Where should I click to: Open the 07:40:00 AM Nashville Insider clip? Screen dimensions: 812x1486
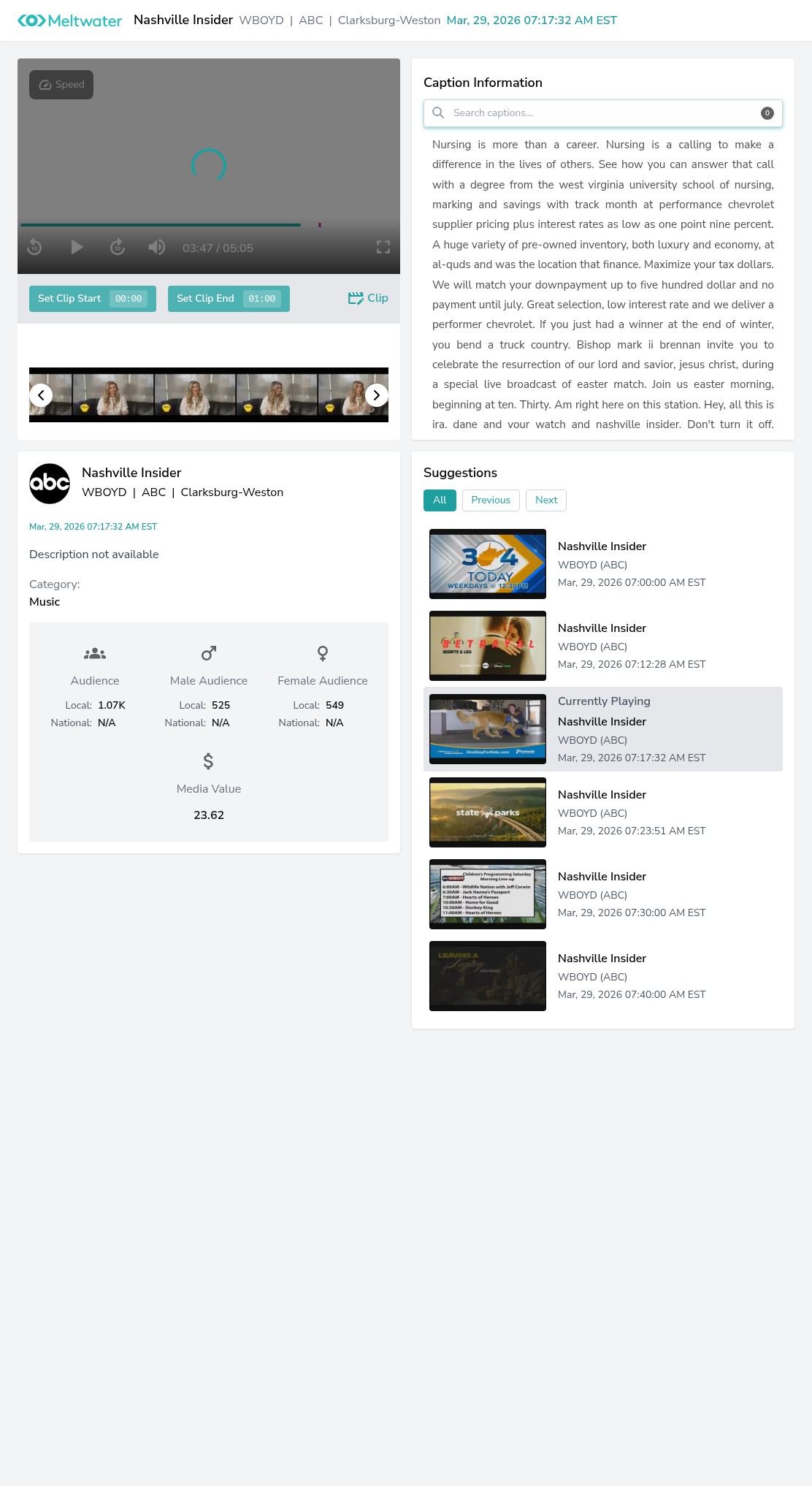(603, 976)
